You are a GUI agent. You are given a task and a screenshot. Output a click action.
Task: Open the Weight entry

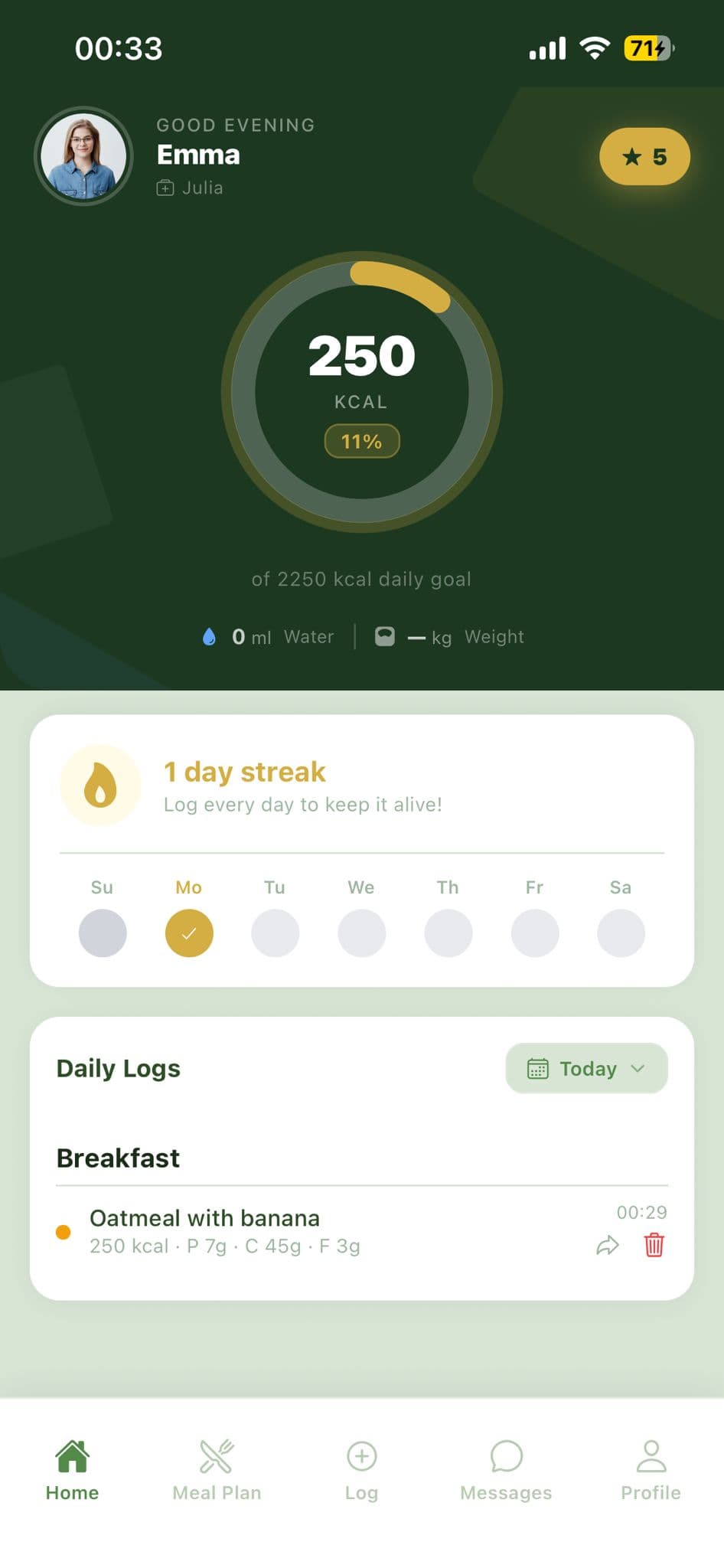(450, 637)
